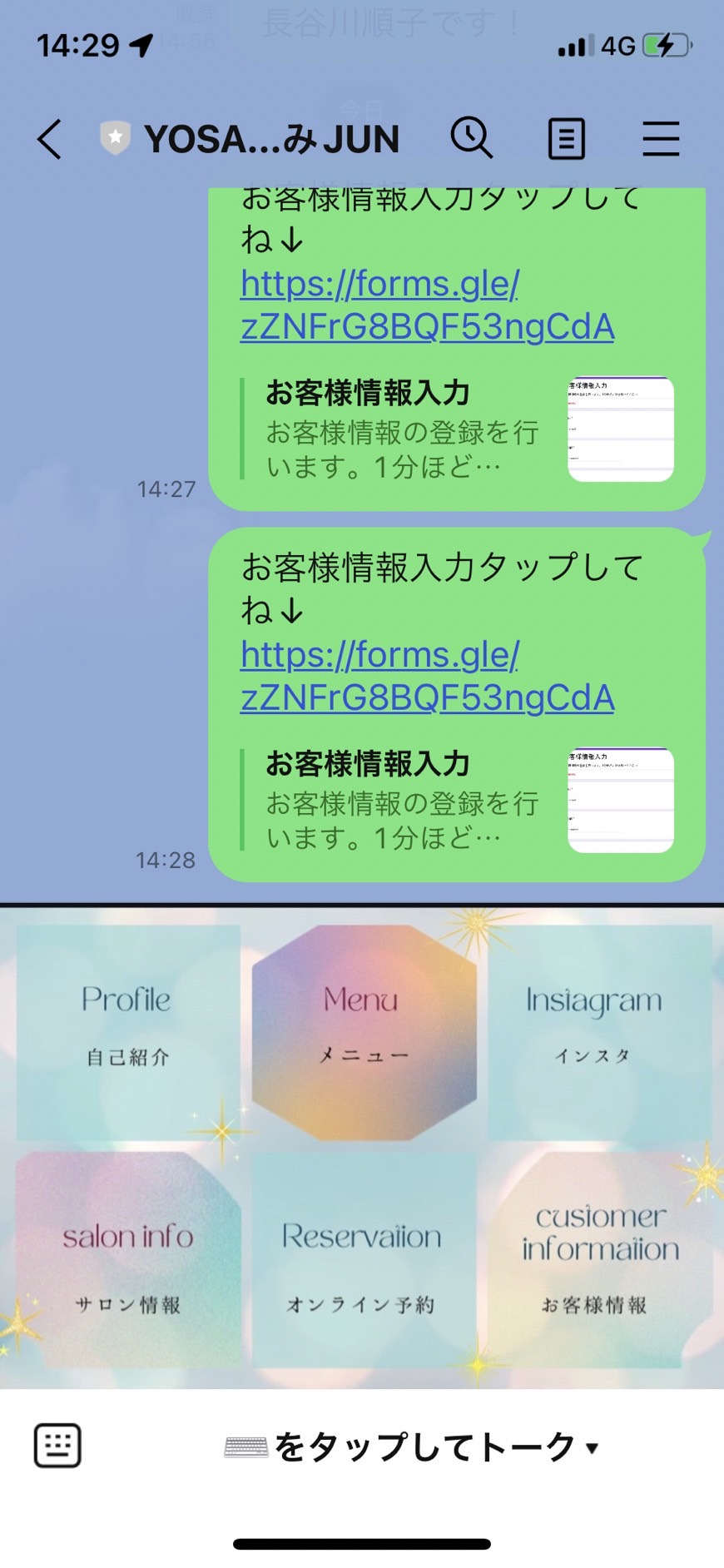Collapse the rich menu via タップしてトーク bar
This screenshot has height=1568, width=724.
click(x=412, y=1447)
